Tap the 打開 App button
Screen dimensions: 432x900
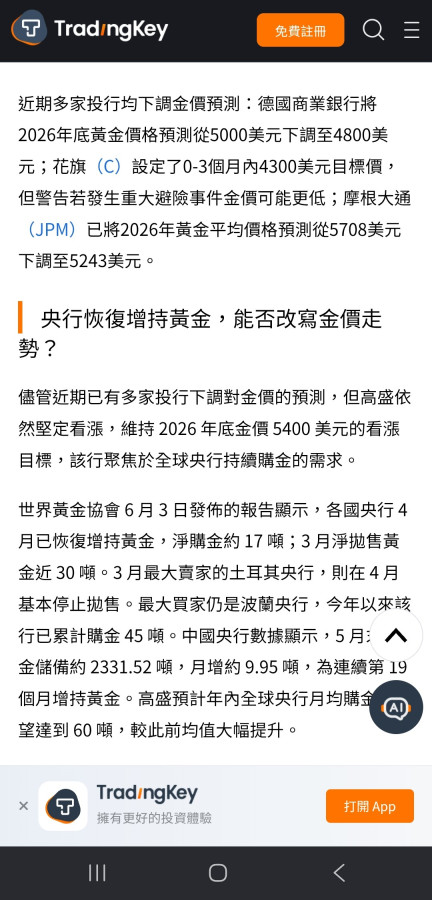click(369, 806)
